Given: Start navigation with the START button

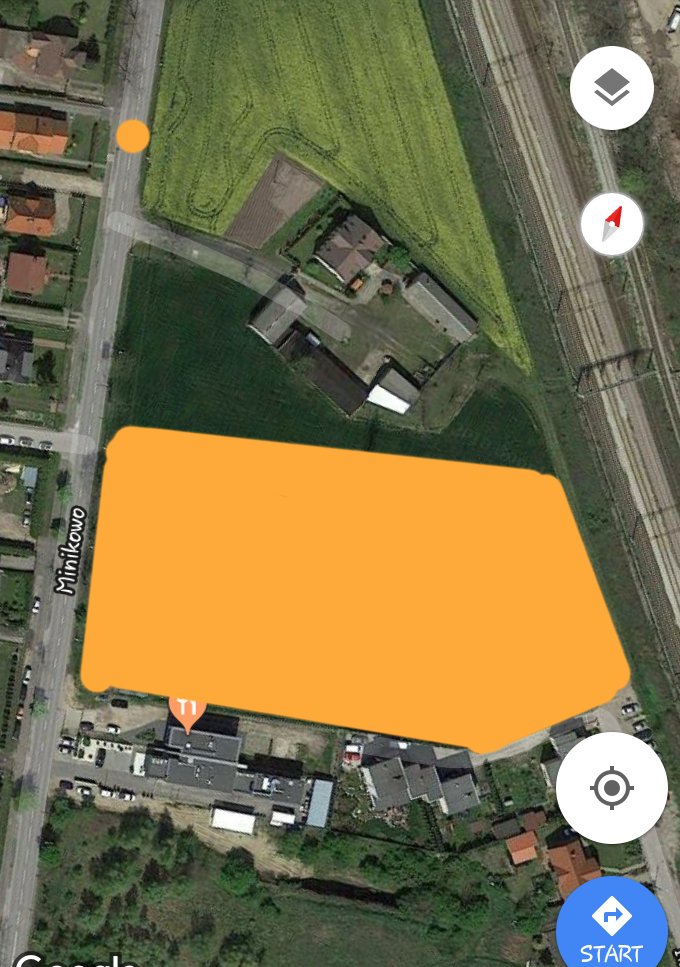Looking at the screenshot, I should (x=611, y=925).
